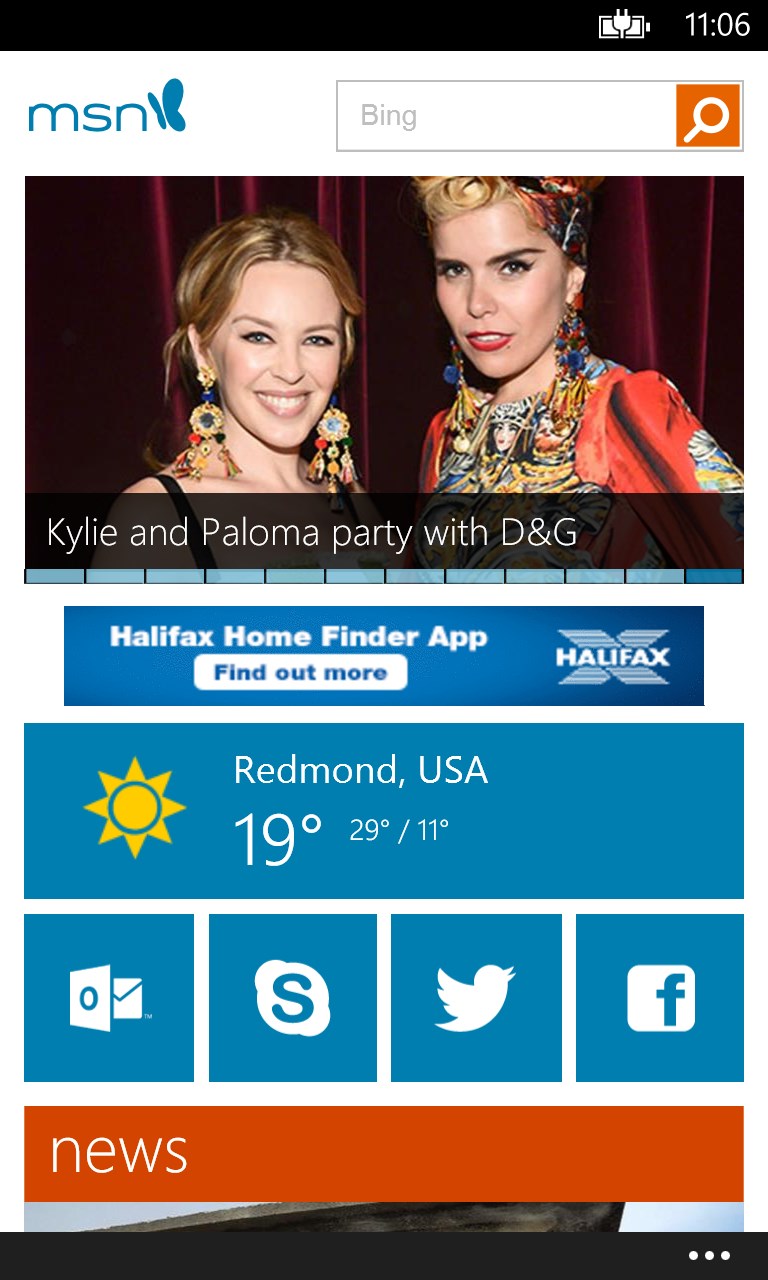
Task: Expand the three-dot app bar menu
Action: 709,1256
